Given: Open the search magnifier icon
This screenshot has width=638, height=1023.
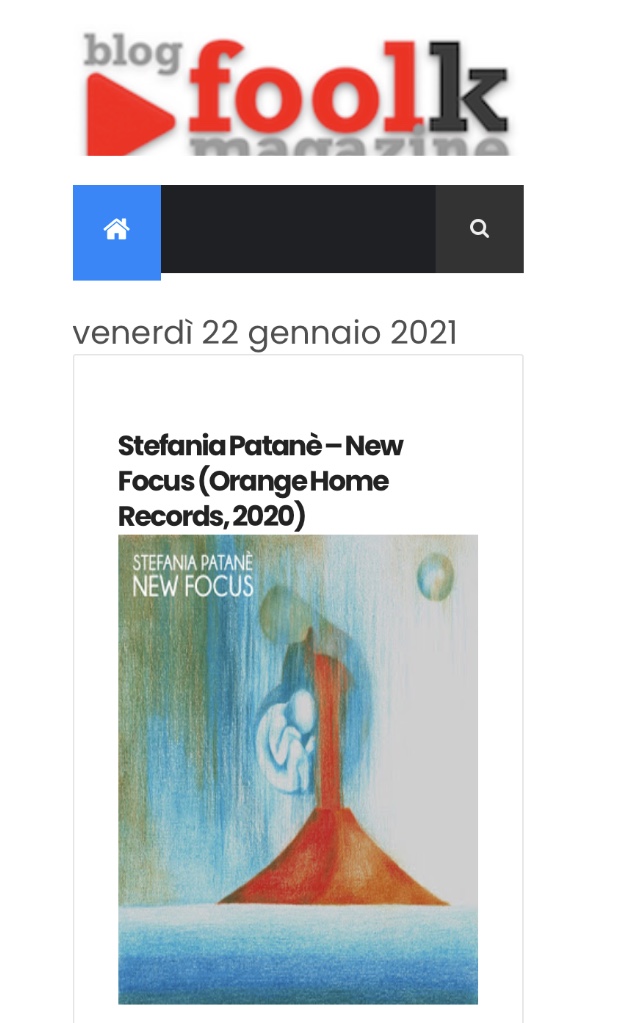Looking at the screenshot, I should (479, 229).
